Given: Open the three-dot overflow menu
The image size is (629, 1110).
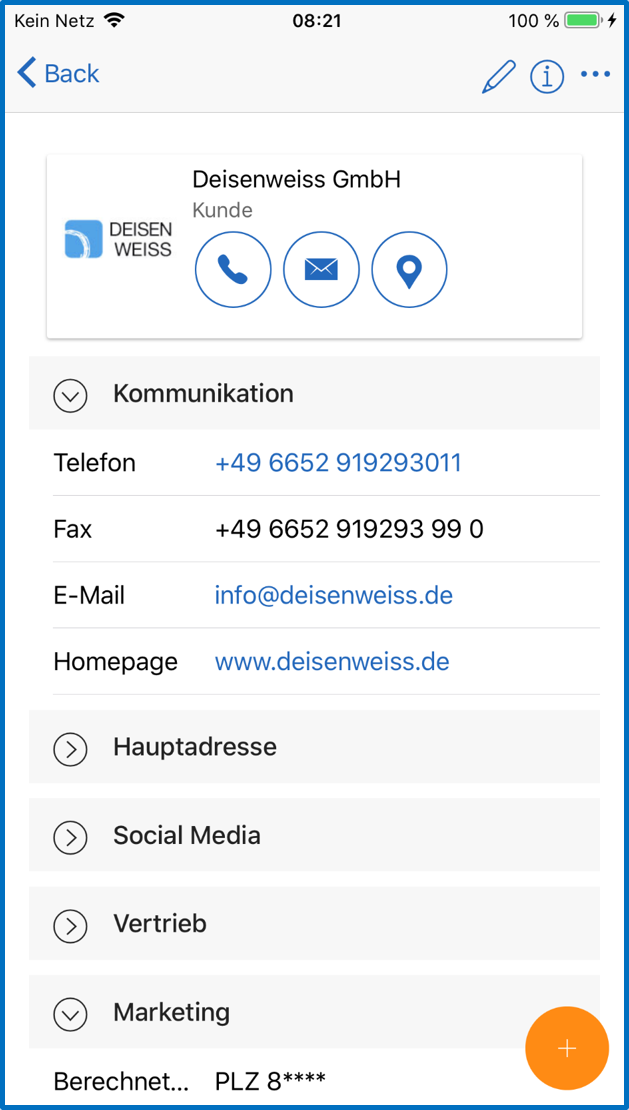Looking at the screenshot, I should pyautogui.click(x=595, y=75).
